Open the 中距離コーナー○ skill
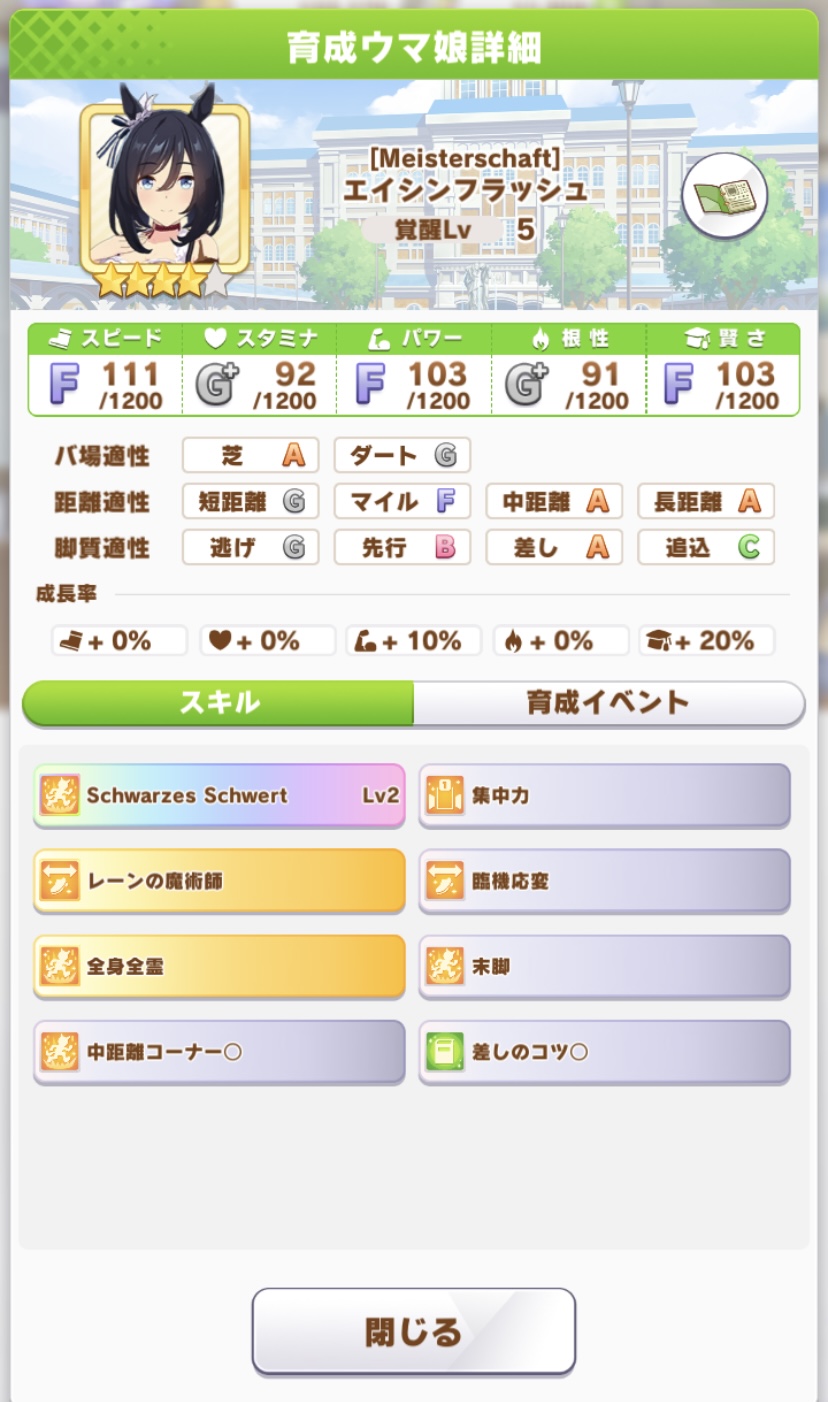The width and height of the screenshot is (828, 1402). [x=219, y=1052]
